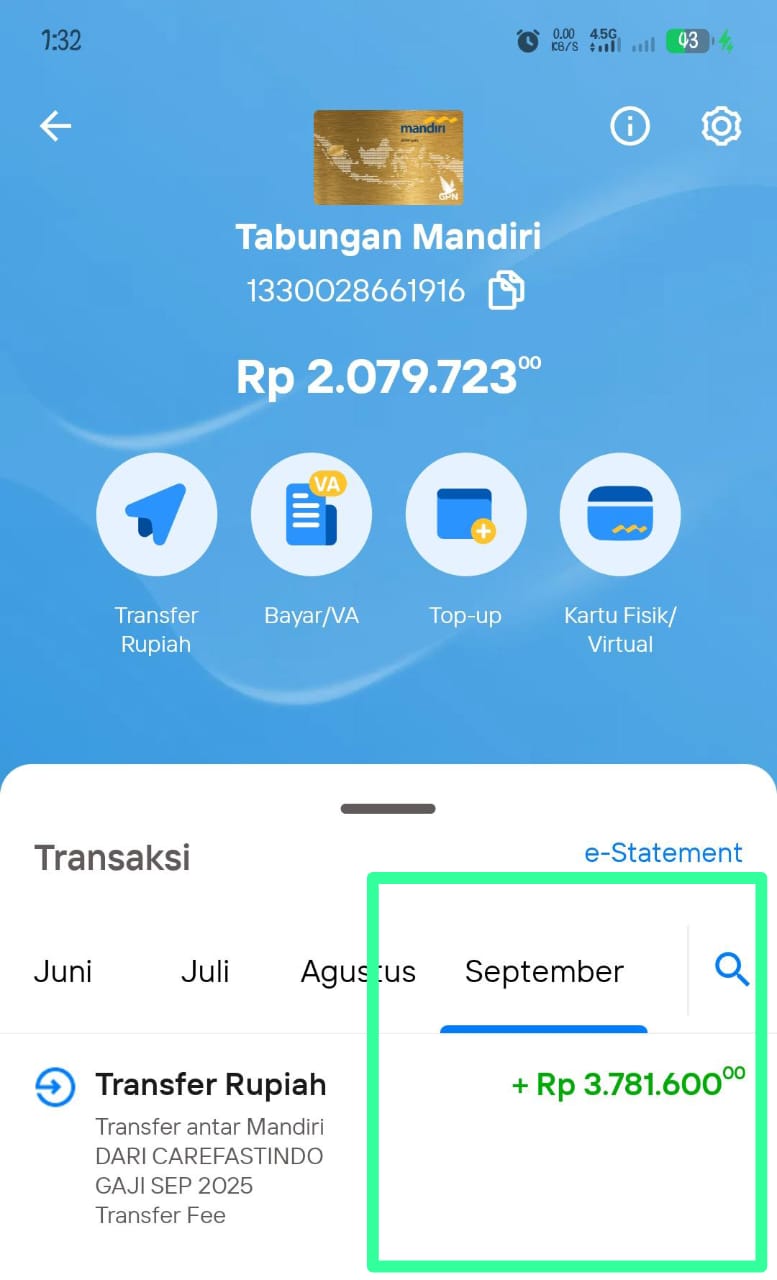Tap the Mandiri card image

388,157
